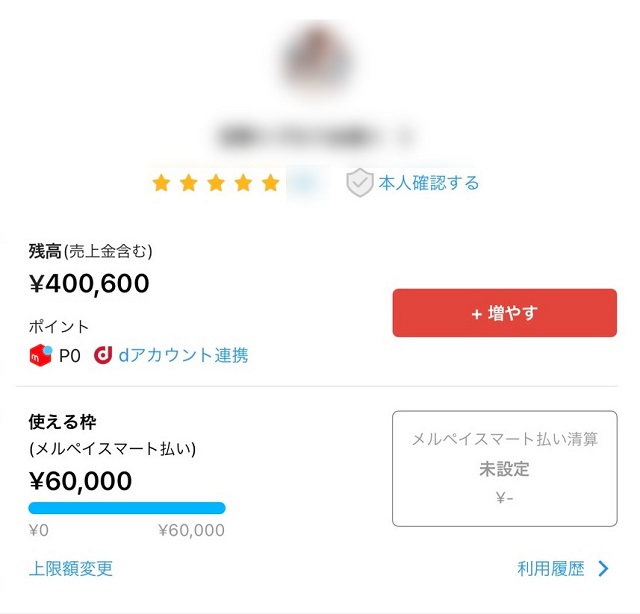Open the profile picture
This screenshot has height=614, width=640.
tap(320, 57)
